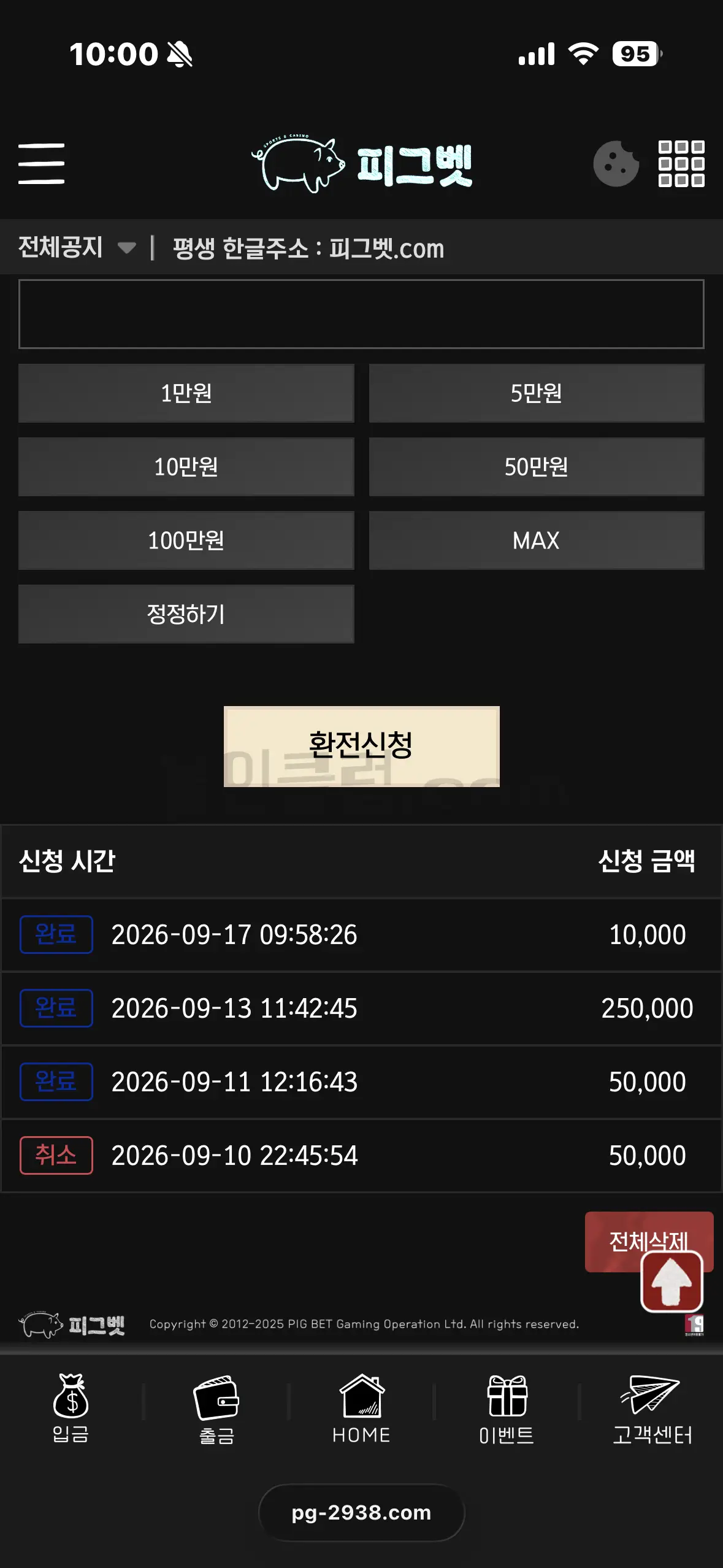The image size is (723, 1568).
Task: Select the 10만원 amount button
Action: click(x=186, y=467)
